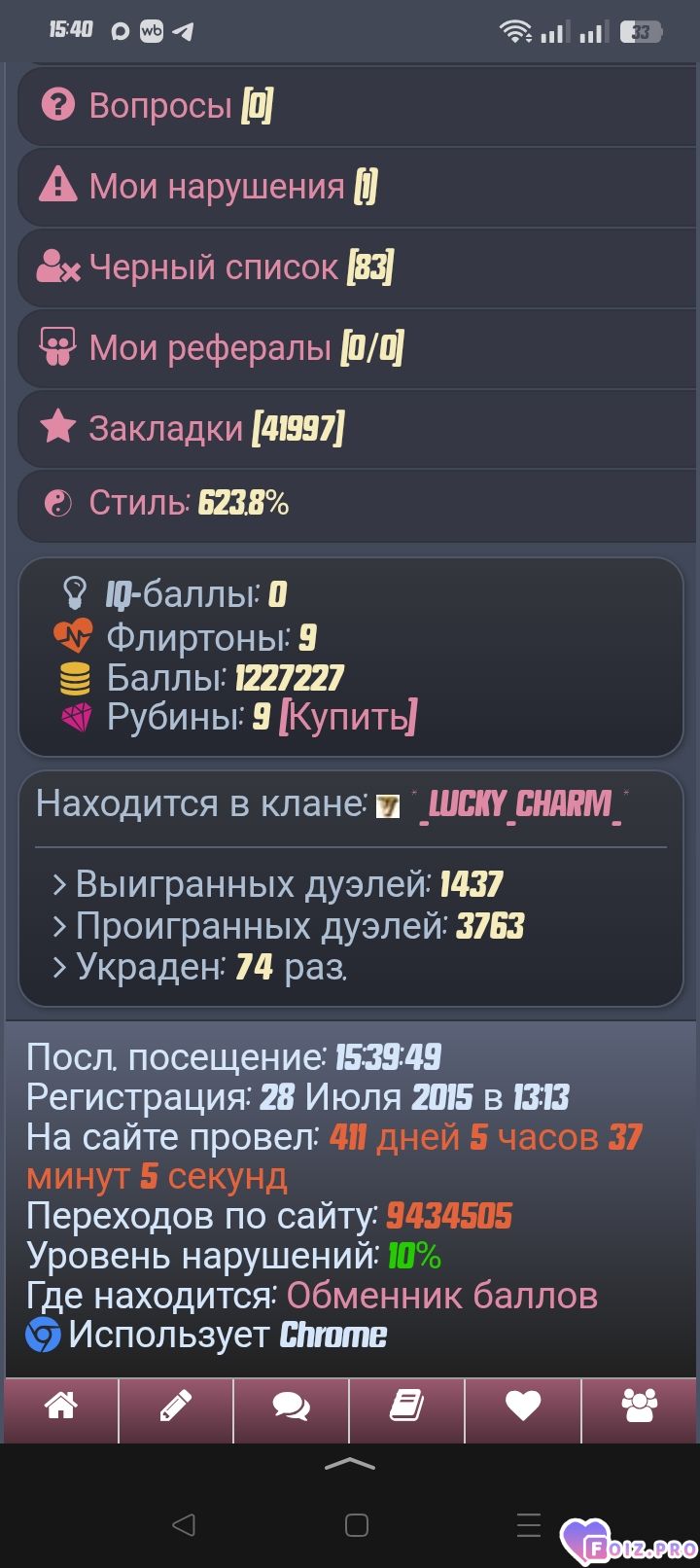This screenshot has height=1568, width=700.
Task: Tap the system back button
Action: 184,1524
